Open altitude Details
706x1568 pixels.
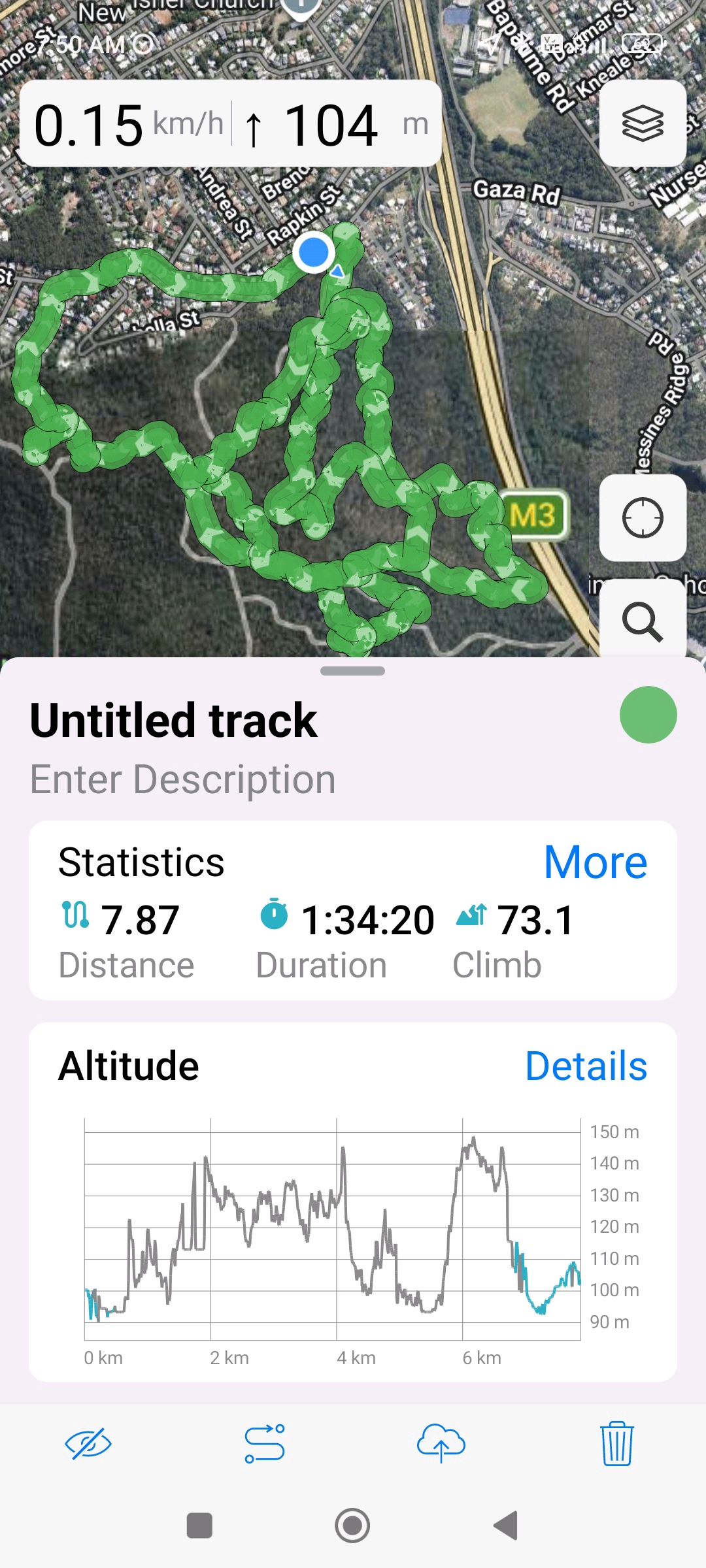click(586, 1066)
